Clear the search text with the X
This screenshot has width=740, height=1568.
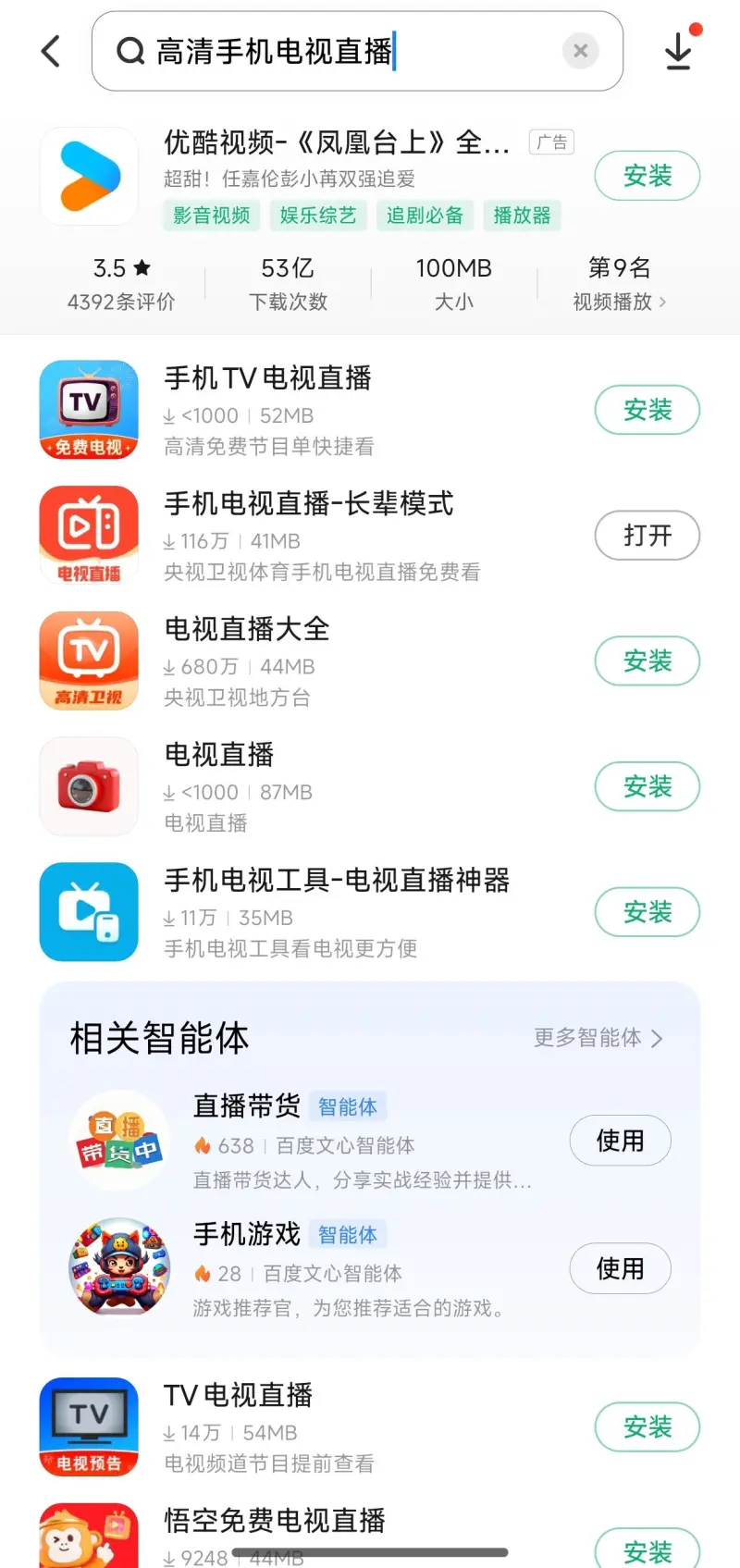point(581,52)
